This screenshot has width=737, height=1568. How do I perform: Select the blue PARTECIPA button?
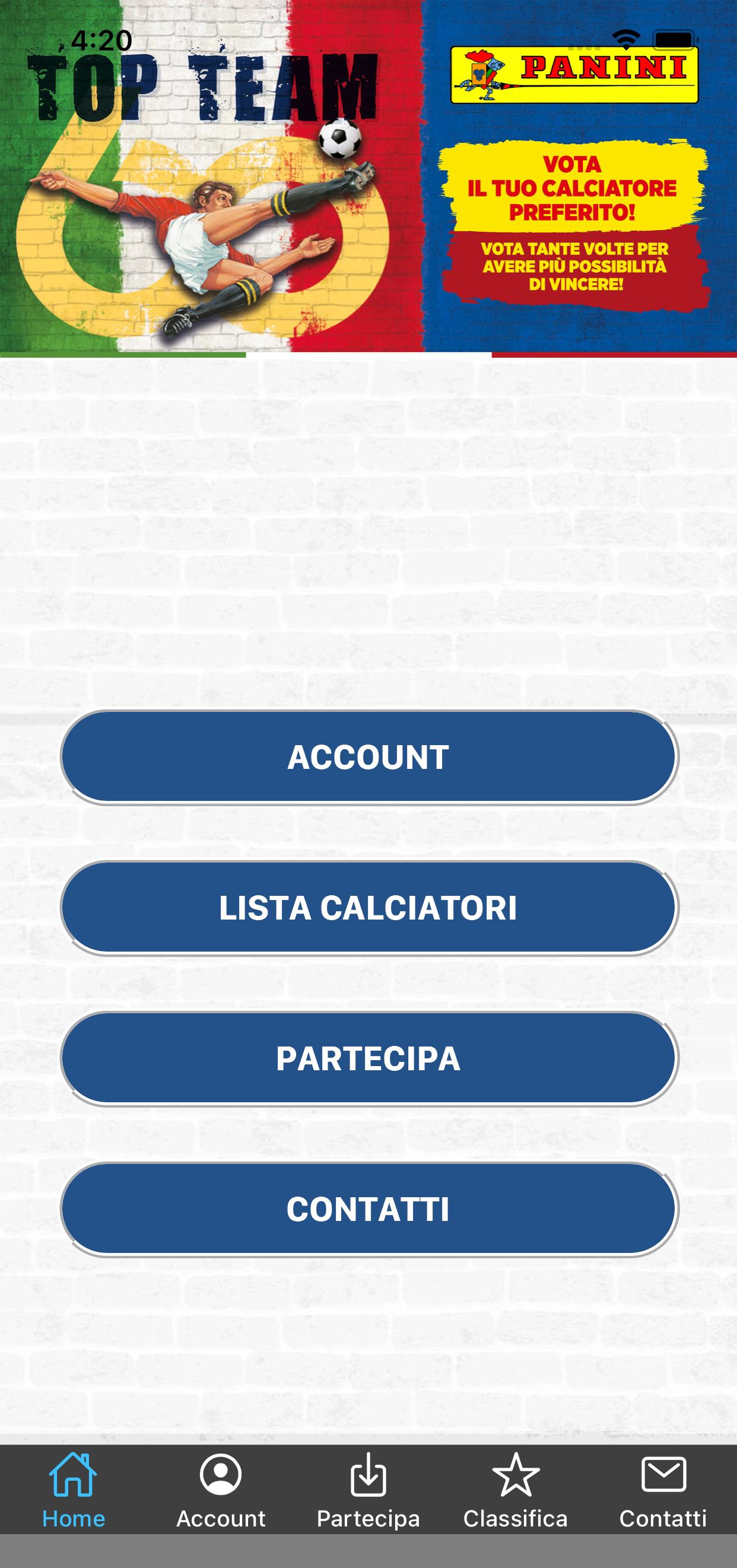coord(368,1058)
